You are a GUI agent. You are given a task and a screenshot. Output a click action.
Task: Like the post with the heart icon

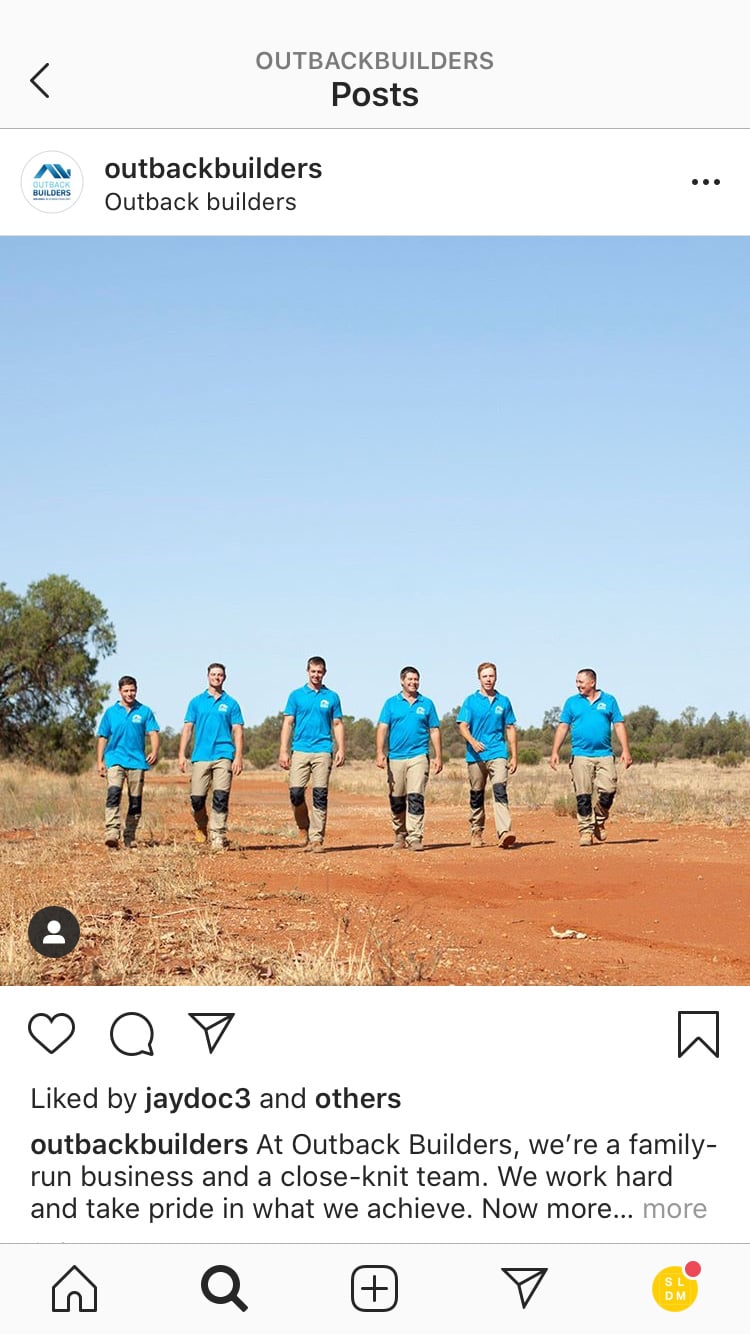pos(52,1034)
